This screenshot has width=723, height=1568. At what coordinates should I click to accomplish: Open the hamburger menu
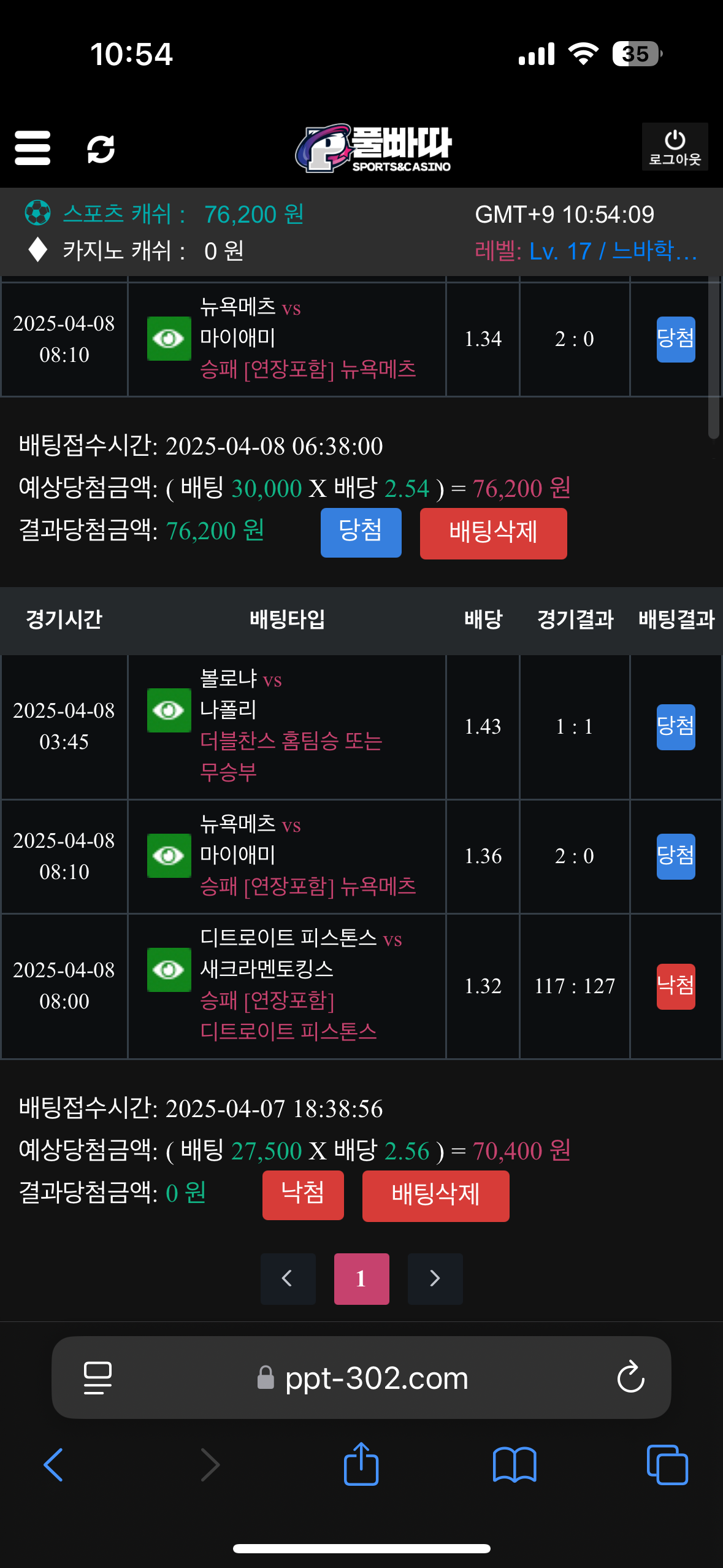(33, 148)
